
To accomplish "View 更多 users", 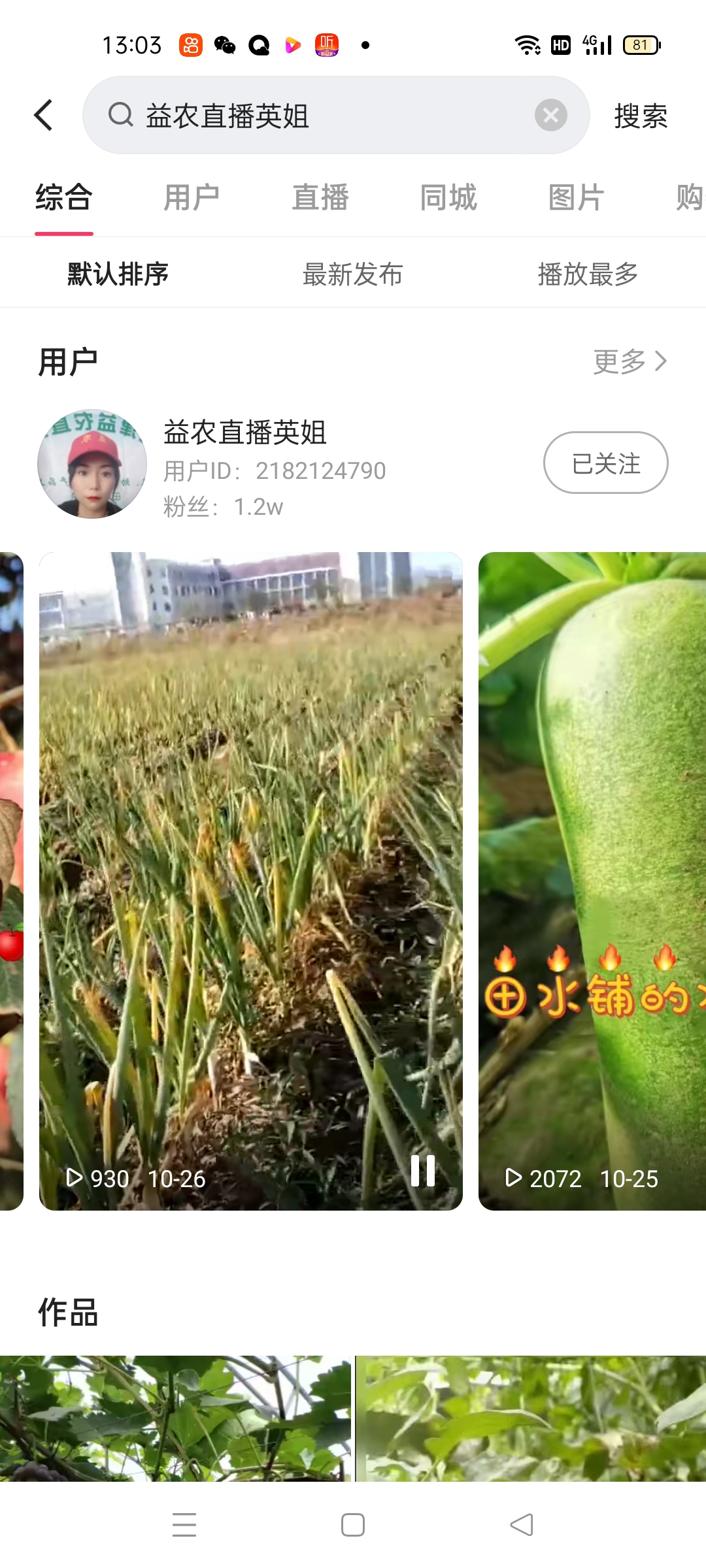I will 630,361.
